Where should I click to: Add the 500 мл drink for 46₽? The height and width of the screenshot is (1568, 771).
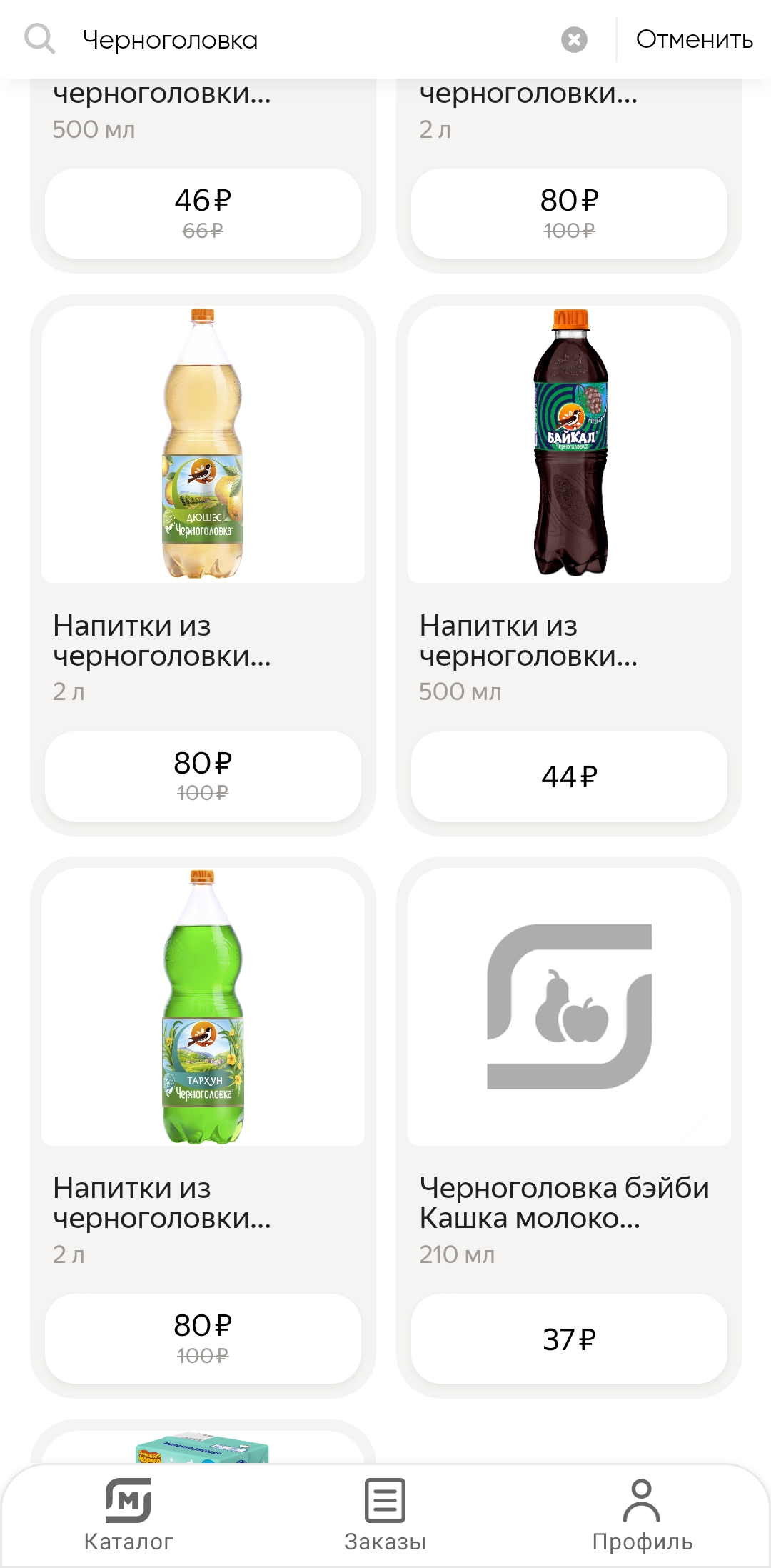[203, 214]
